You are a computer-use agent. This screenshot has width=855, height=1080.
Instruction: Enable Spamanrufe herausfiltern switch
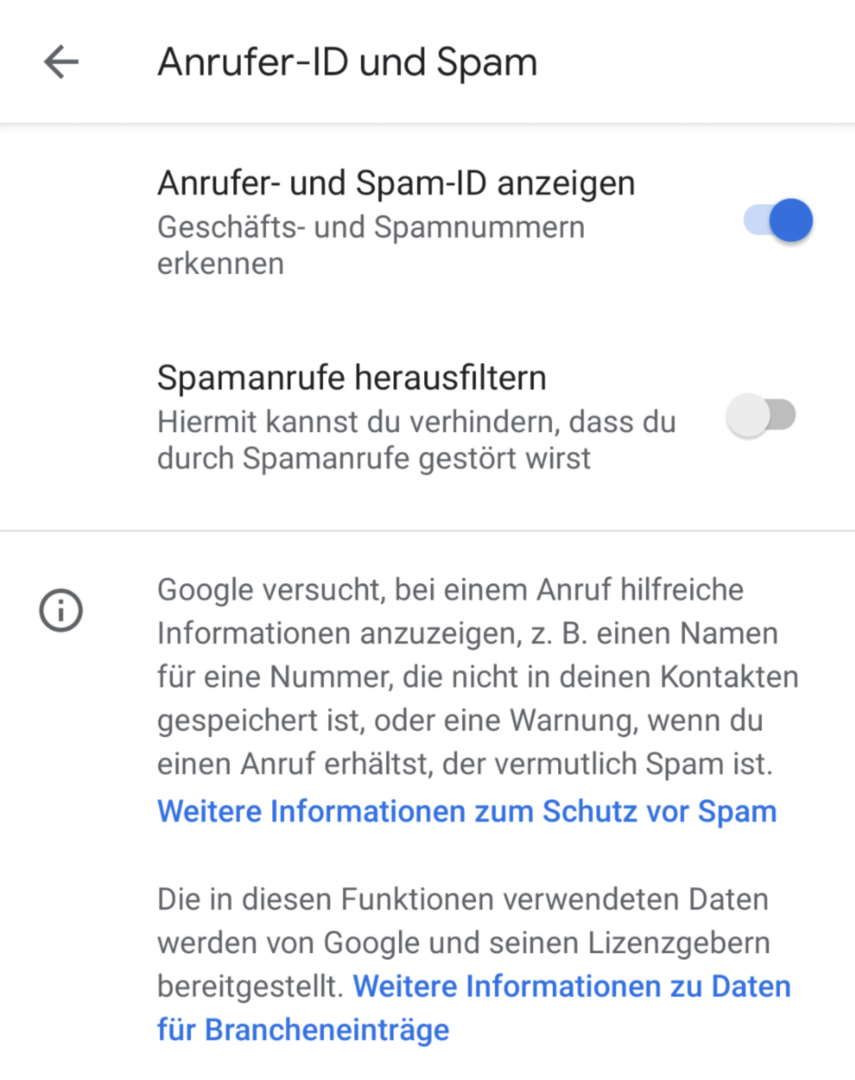pyautogui.click(x=761, y=416)
